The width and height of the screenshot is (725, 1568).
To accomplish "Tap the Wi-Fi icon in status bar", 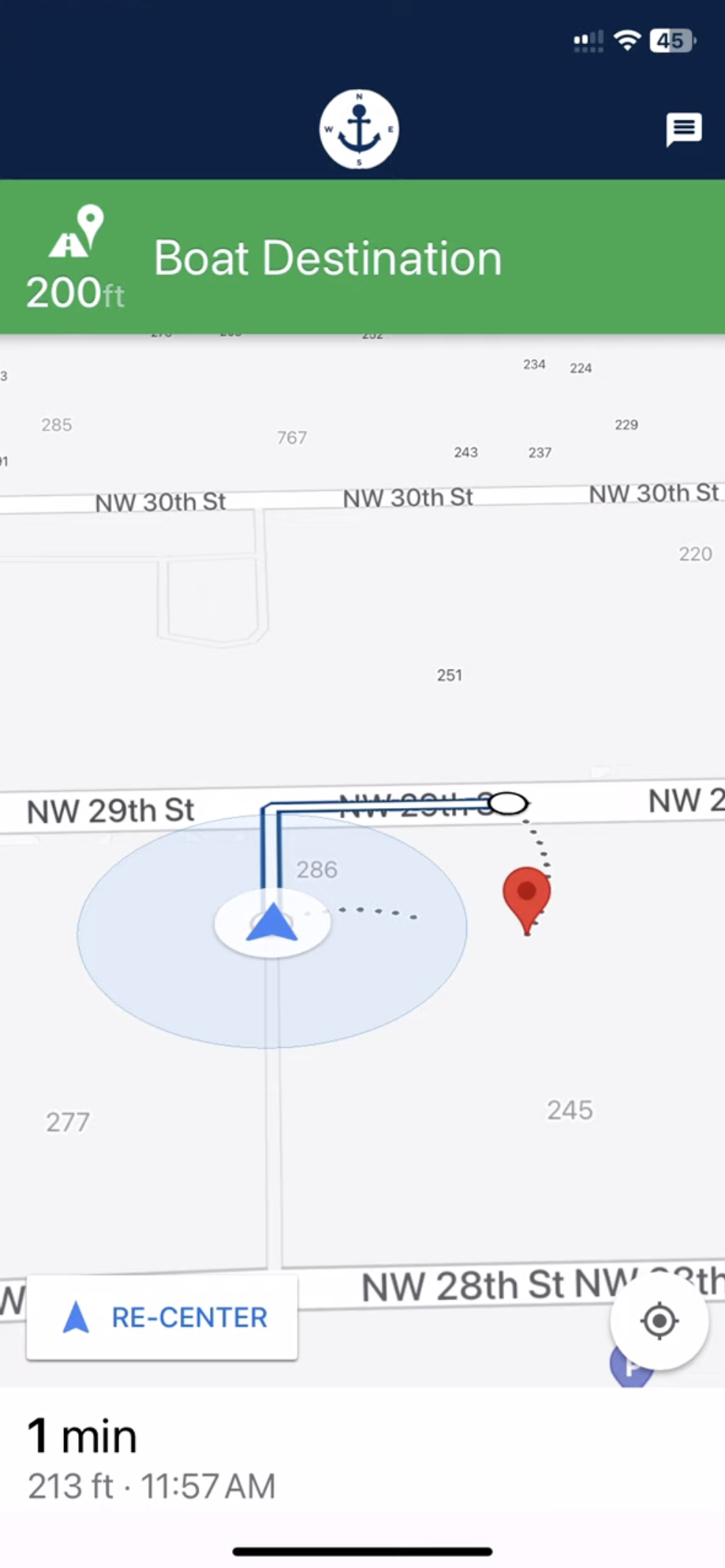I will tap(626, 40).
